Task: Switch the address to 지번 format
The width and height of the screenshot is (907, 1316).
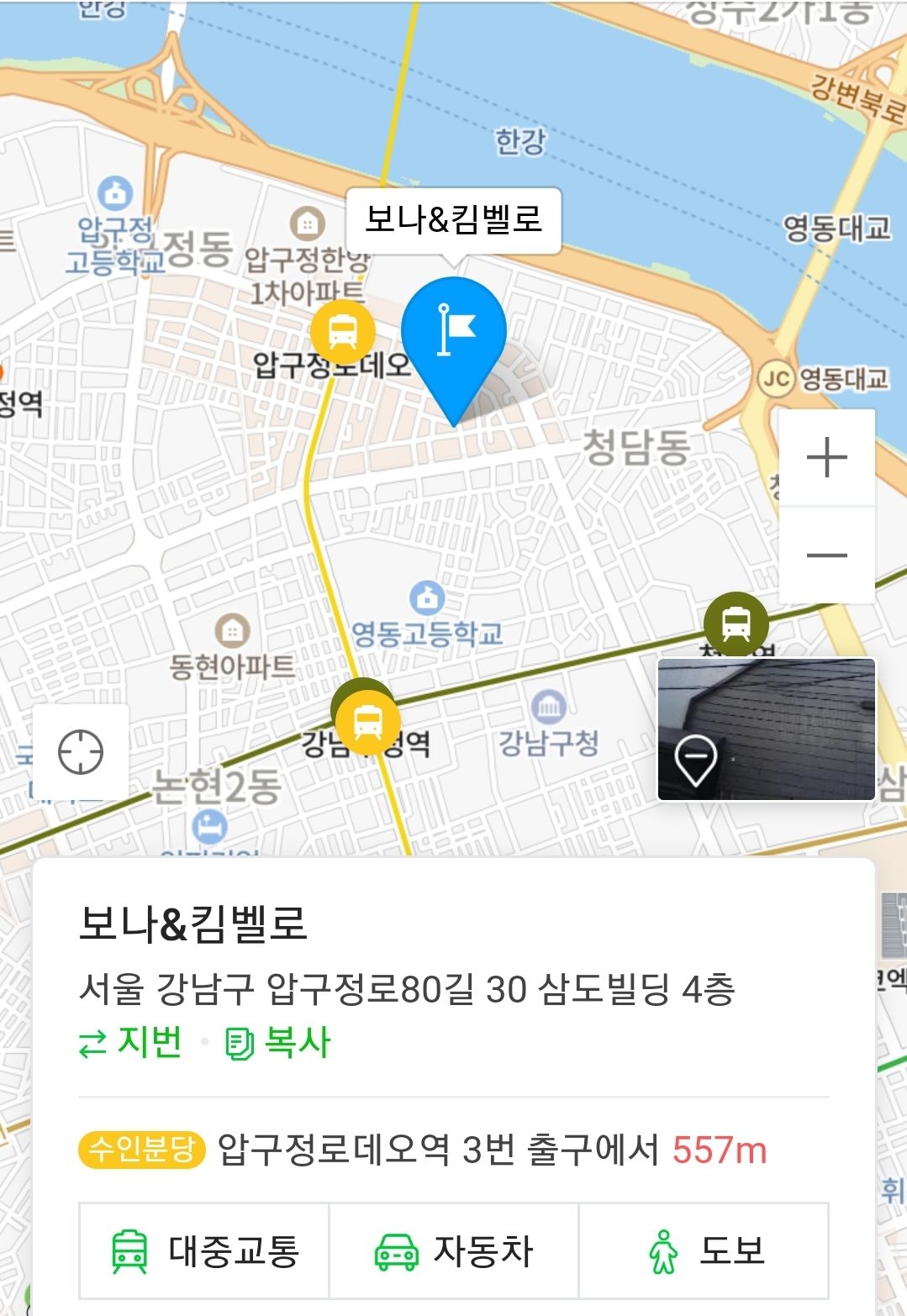Action: [130, 1043]
